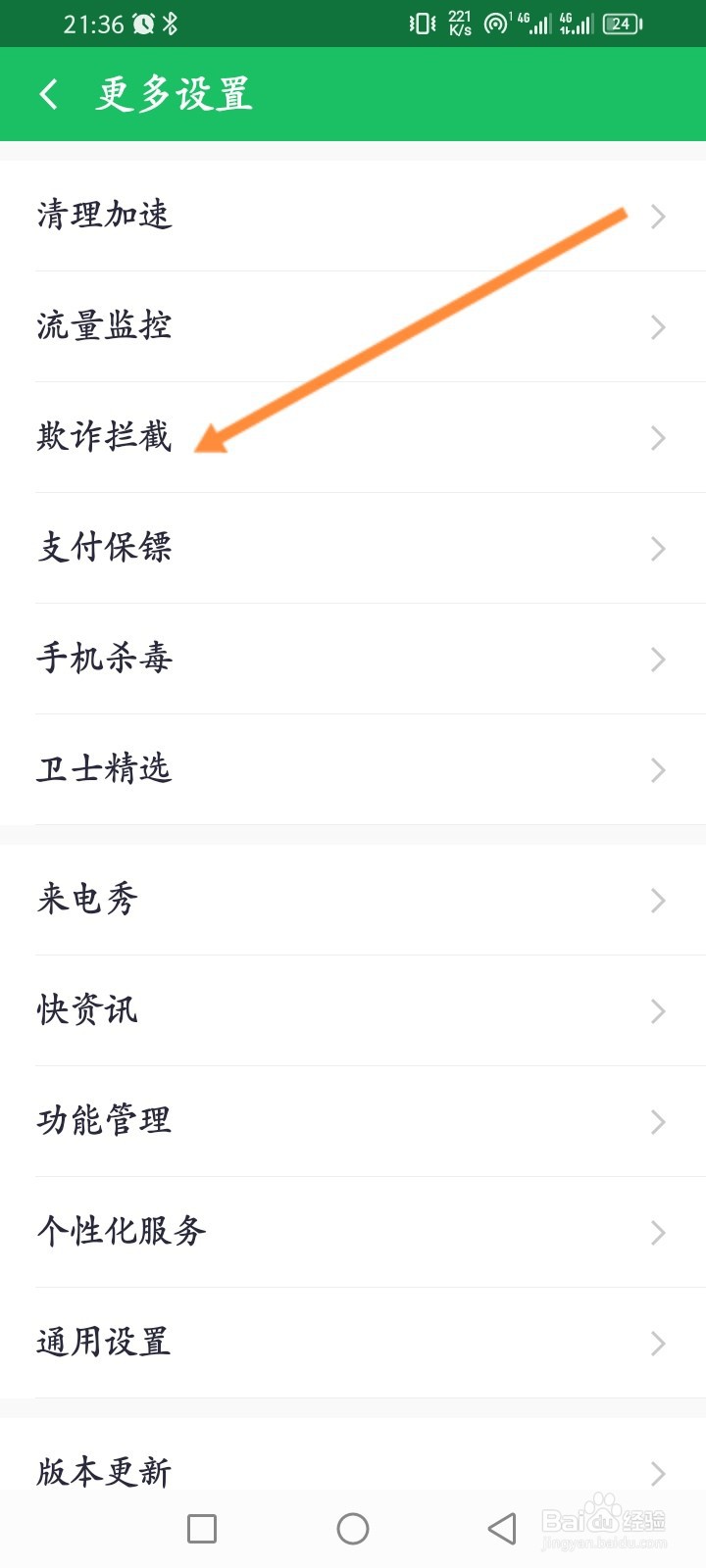Open 来电秀 settings
706x1568 pixels.
pos(353,900)
